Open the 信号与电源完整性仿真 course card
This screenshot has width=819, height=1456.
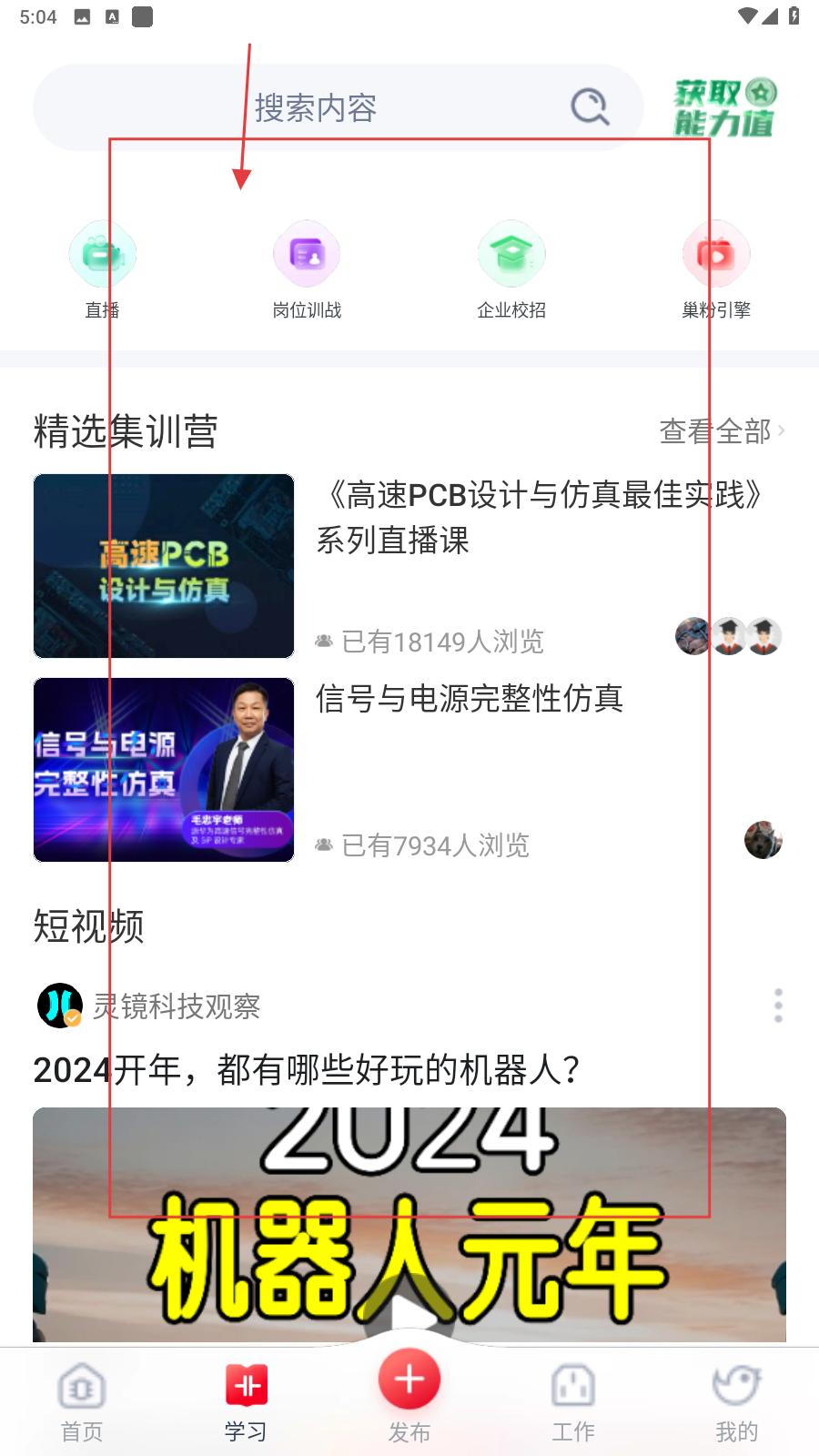click(164, 770)
